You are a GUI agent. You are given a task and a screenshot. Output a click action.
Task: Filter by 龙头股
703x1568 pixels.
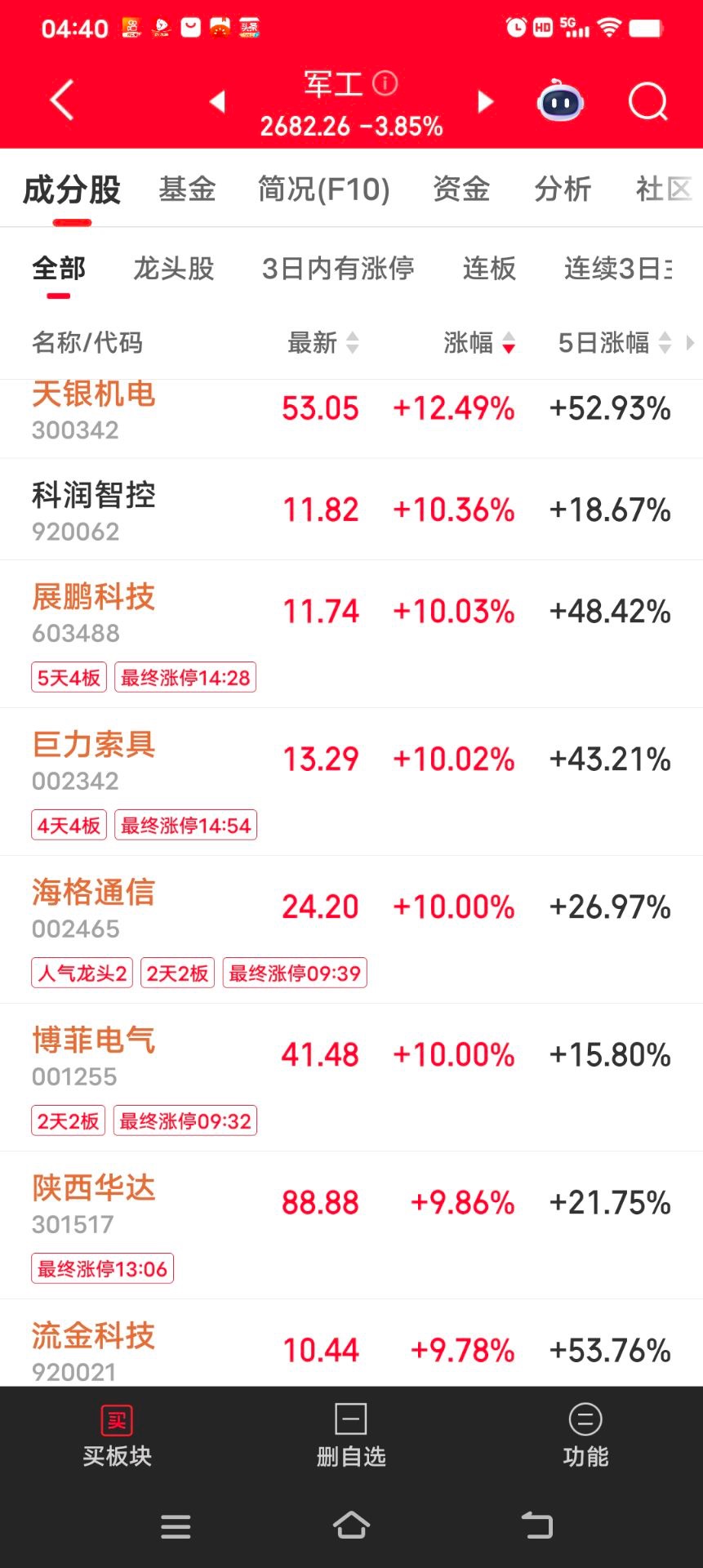pos(173,268)
